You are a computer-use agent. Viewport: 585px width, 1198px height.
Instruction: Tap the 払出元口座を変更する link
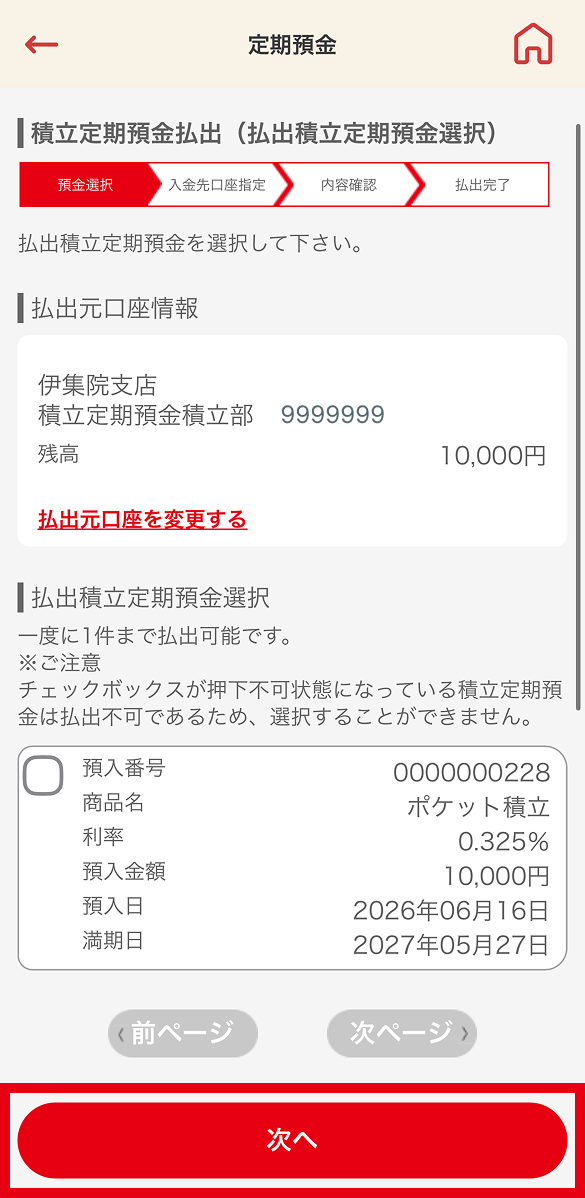[x=142, y=520]
